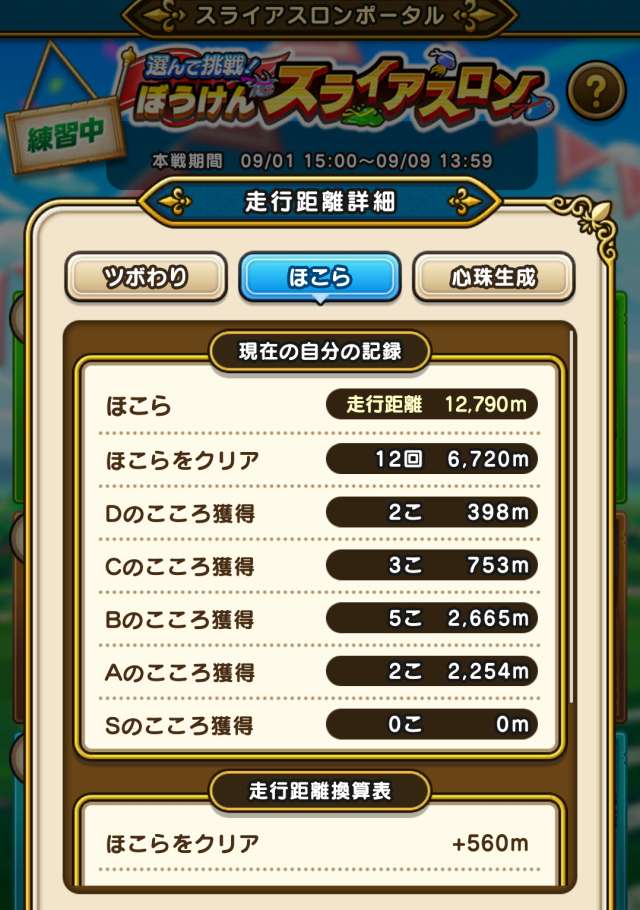Open the question mark help icon
This screenshot has height=910, width=640.
click(x=596, y=90)
